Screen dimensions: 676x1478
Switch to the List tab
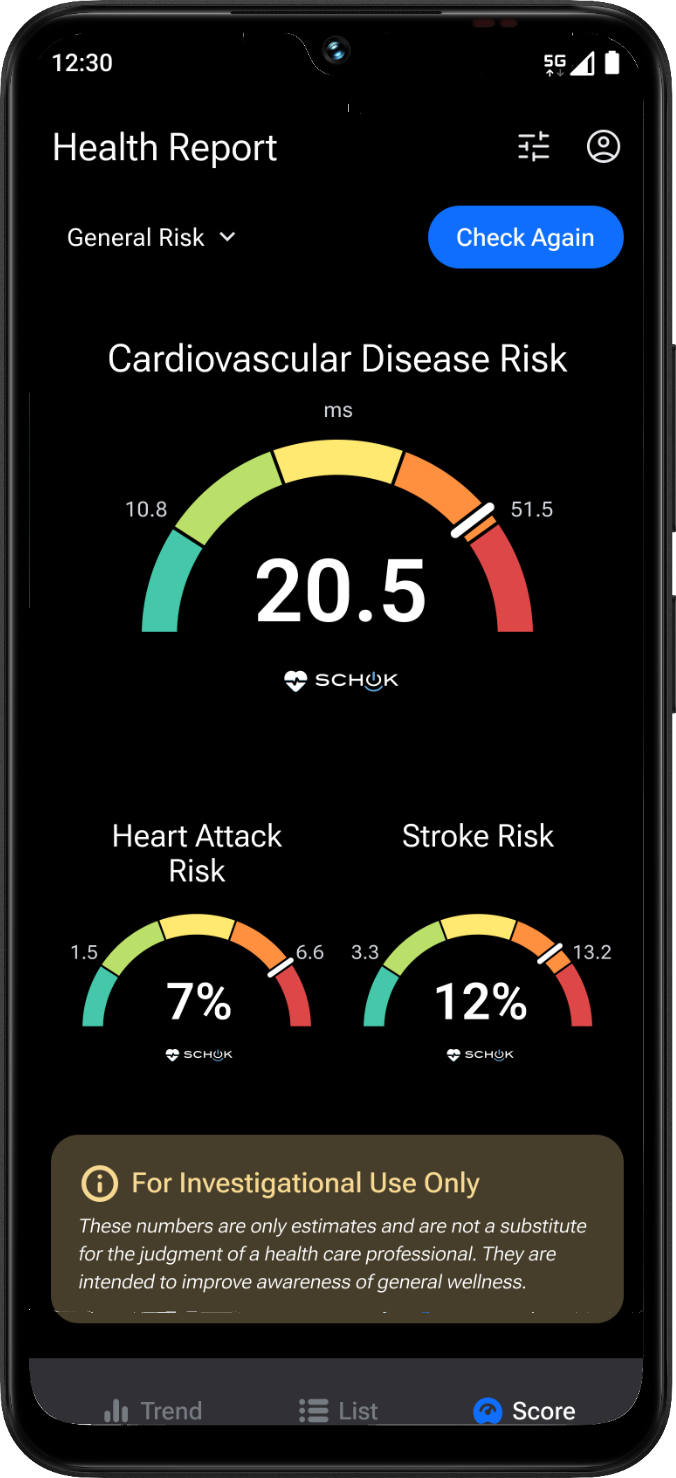(339, 1410)
